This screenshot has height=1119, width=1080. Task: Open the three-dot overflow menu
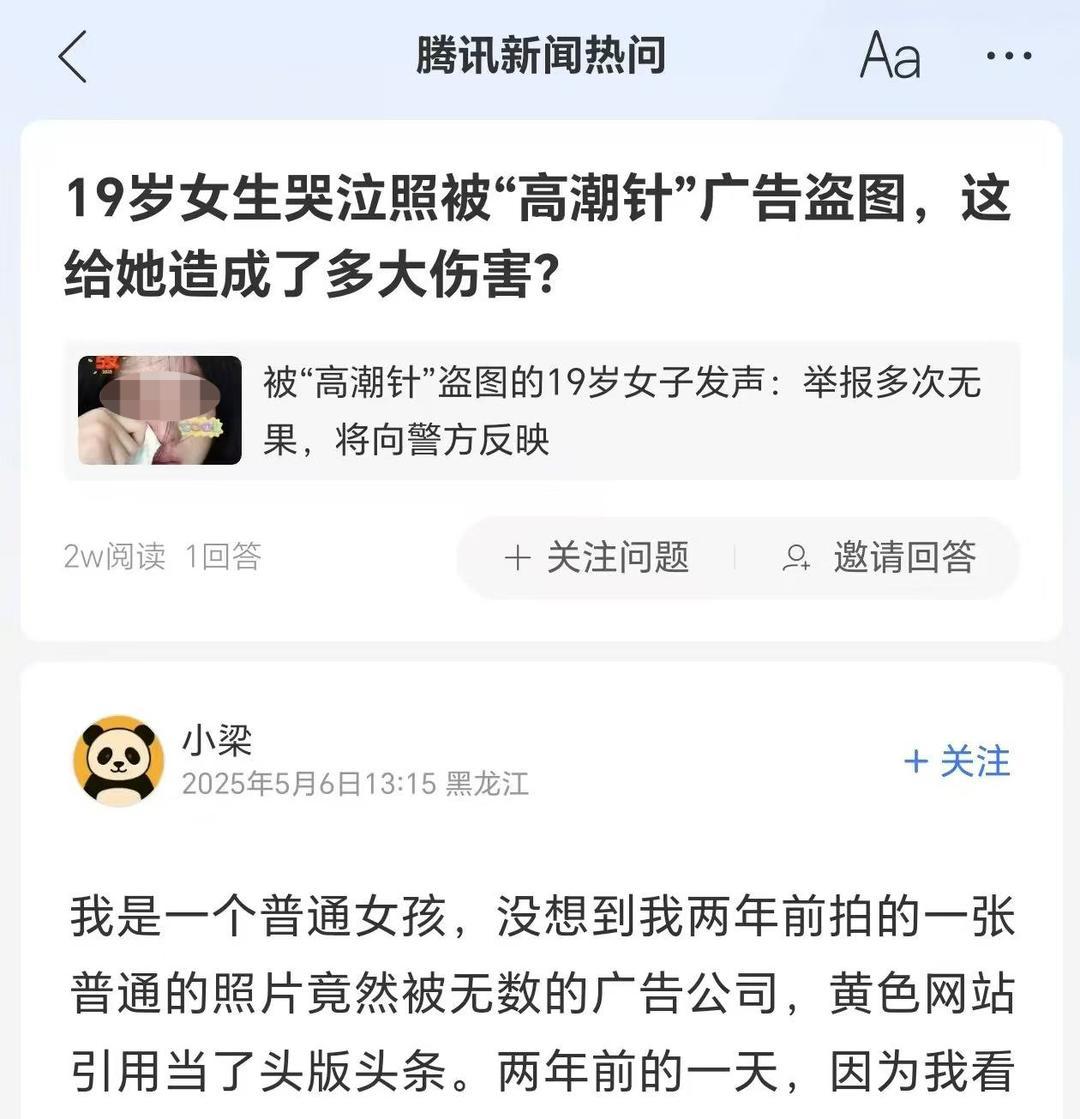point(1008,56)
